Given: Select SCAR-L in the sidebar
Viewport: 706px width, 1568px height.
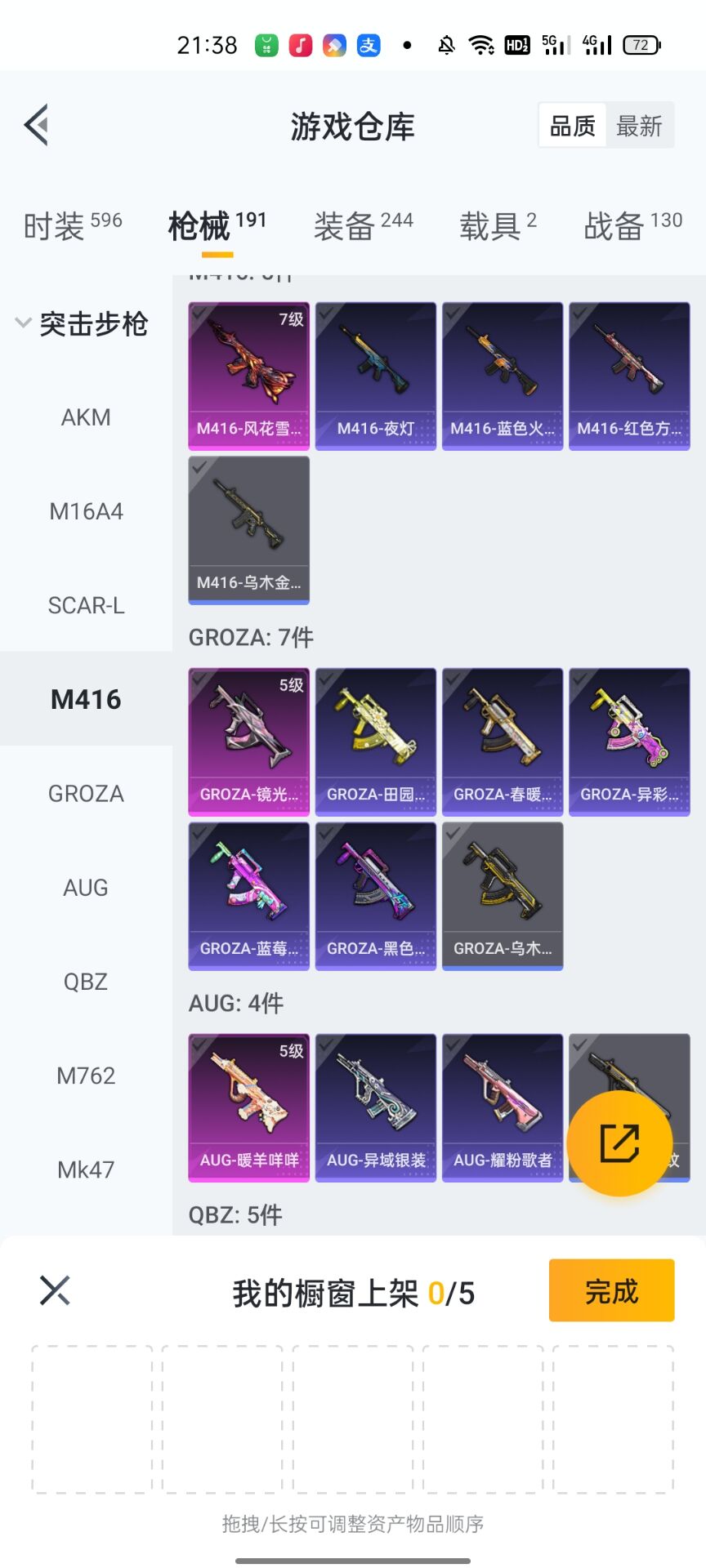Looking at the screenshot, I should pyautogui.click(x=86, y=605).
